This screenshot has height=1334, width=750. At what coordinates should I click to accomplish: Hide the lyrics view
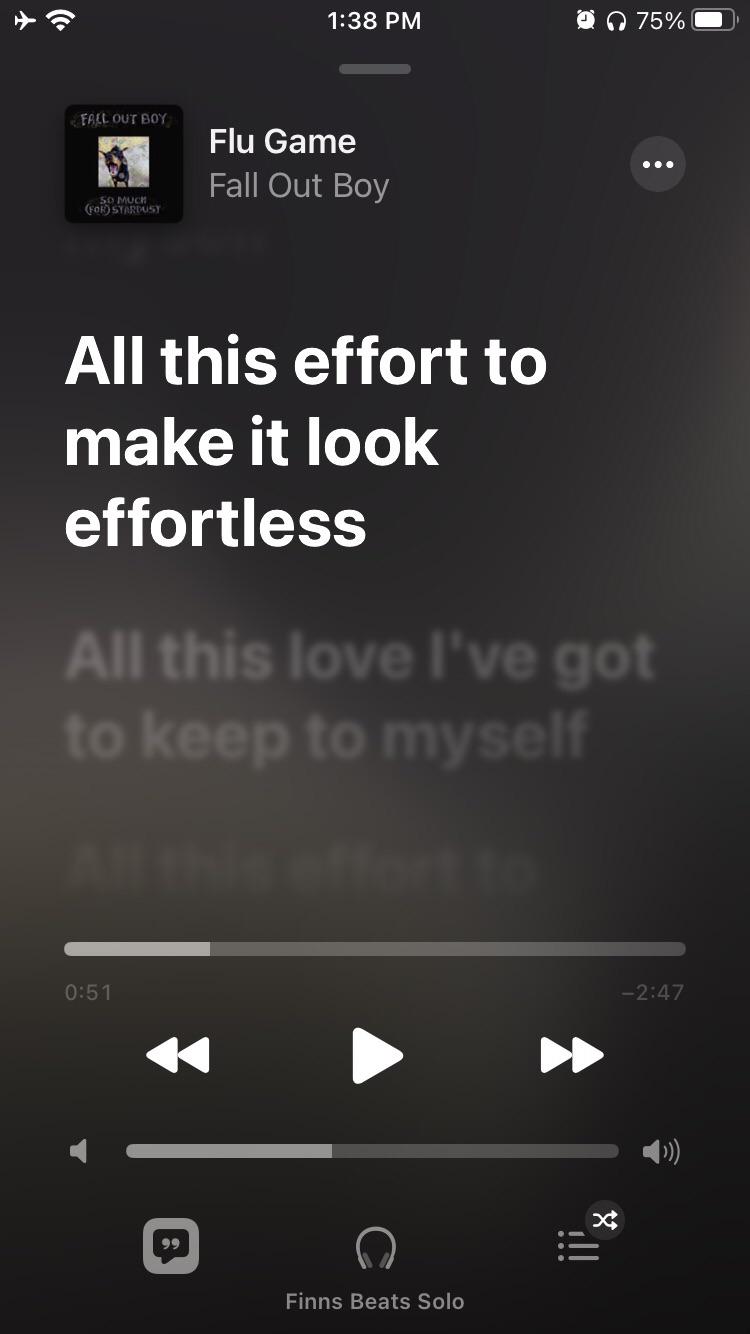click(x=171, y=1246)
